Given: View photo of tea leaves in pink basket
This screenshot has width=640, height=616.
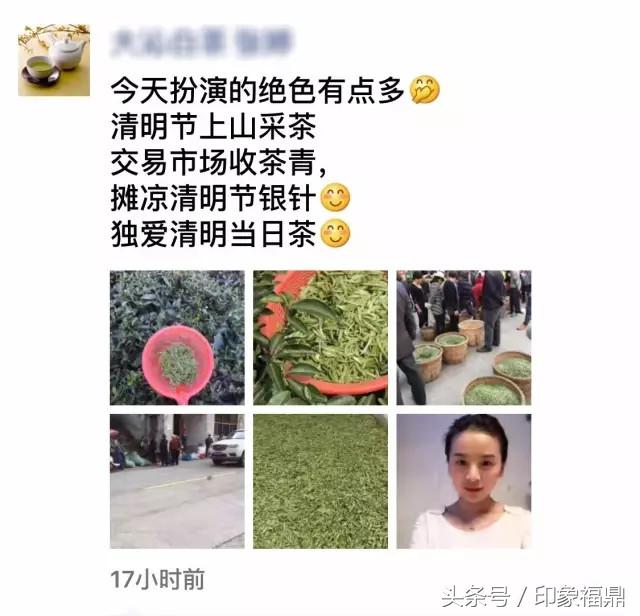Looking at the screenshot, I should (x=177, y=337).
